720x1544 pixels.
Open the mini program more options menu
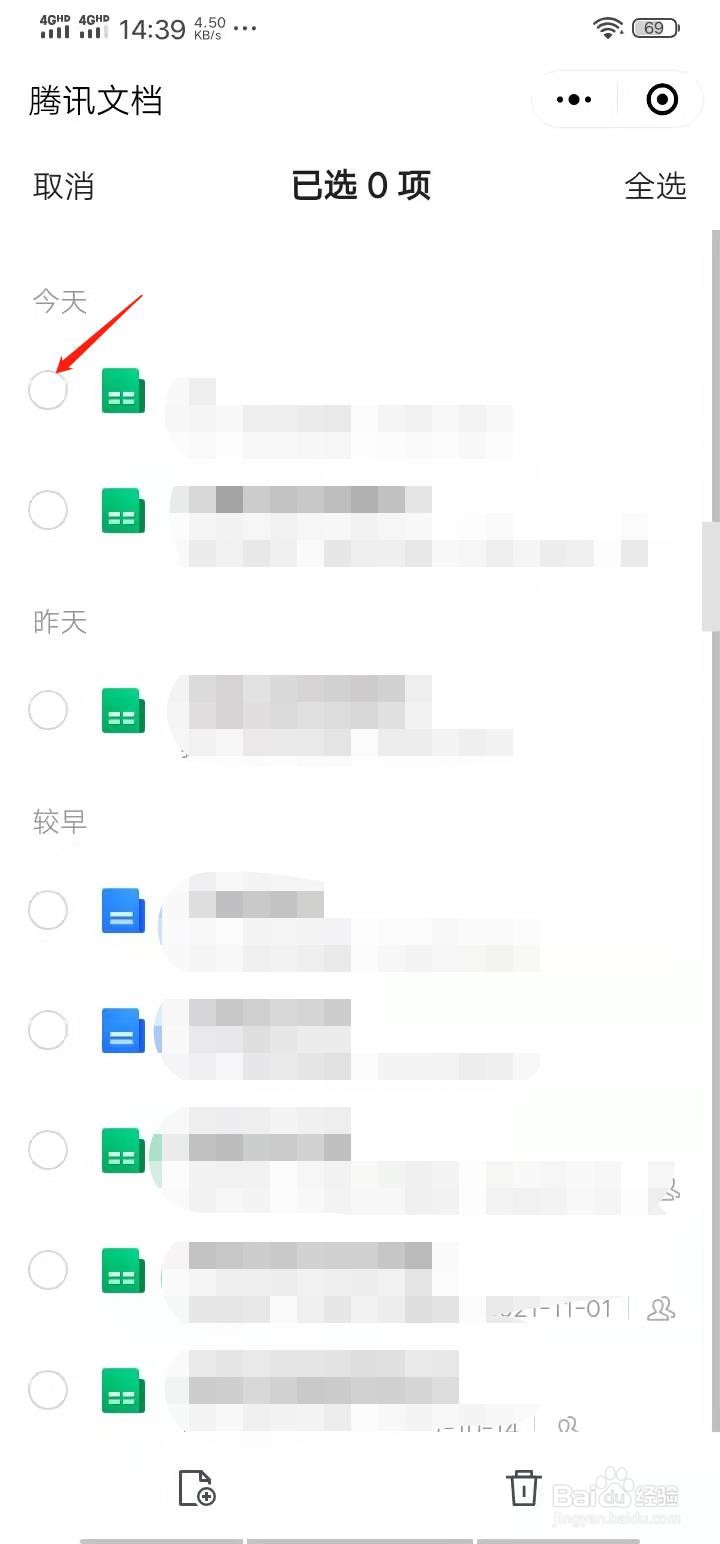[x=572, y=99]
